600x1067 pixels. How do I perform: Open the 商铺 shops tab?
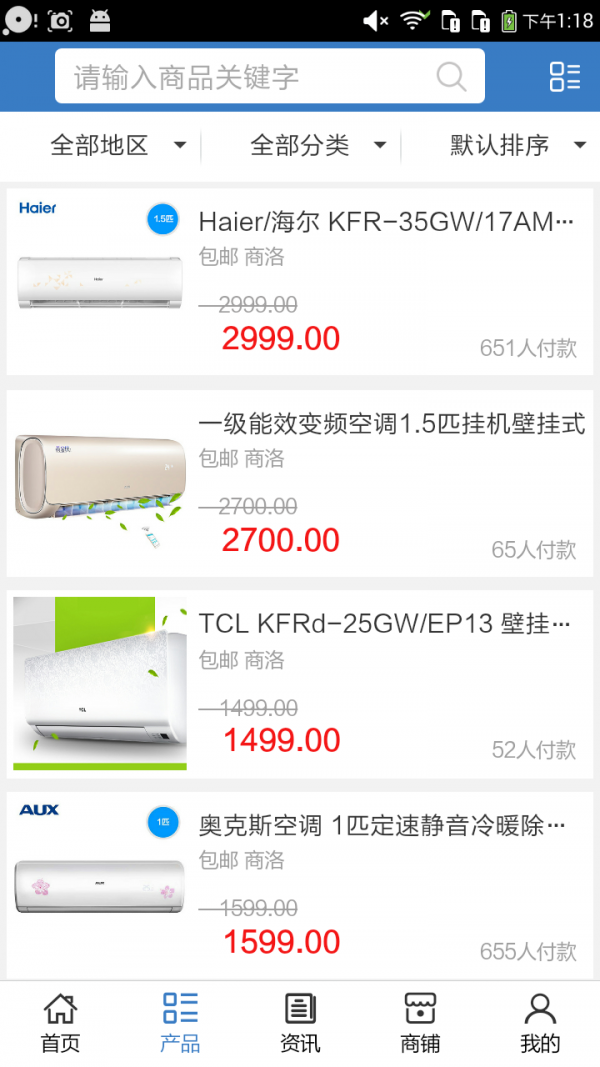coord(420,1023)
